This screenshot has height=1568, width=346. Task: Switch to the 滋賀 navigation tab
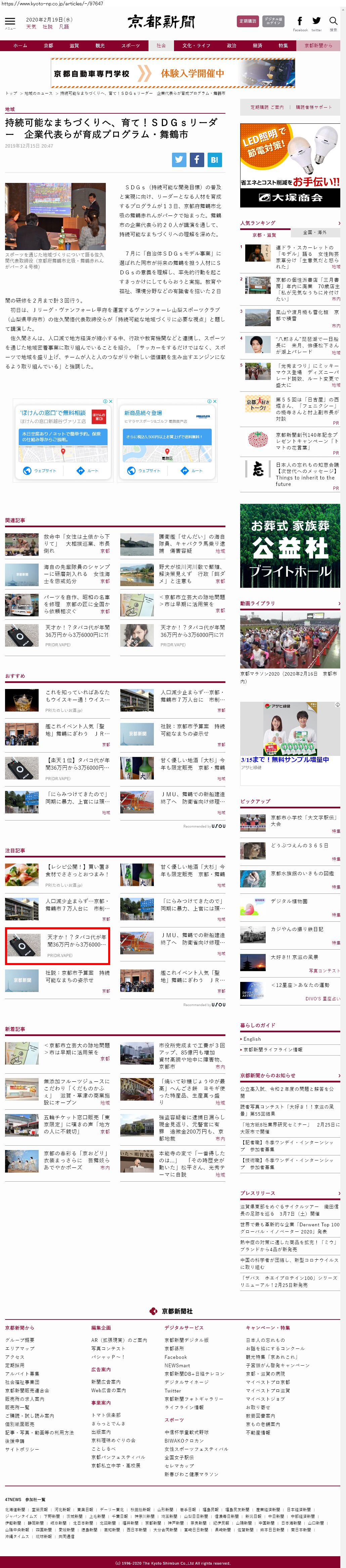tap(74, 46)
